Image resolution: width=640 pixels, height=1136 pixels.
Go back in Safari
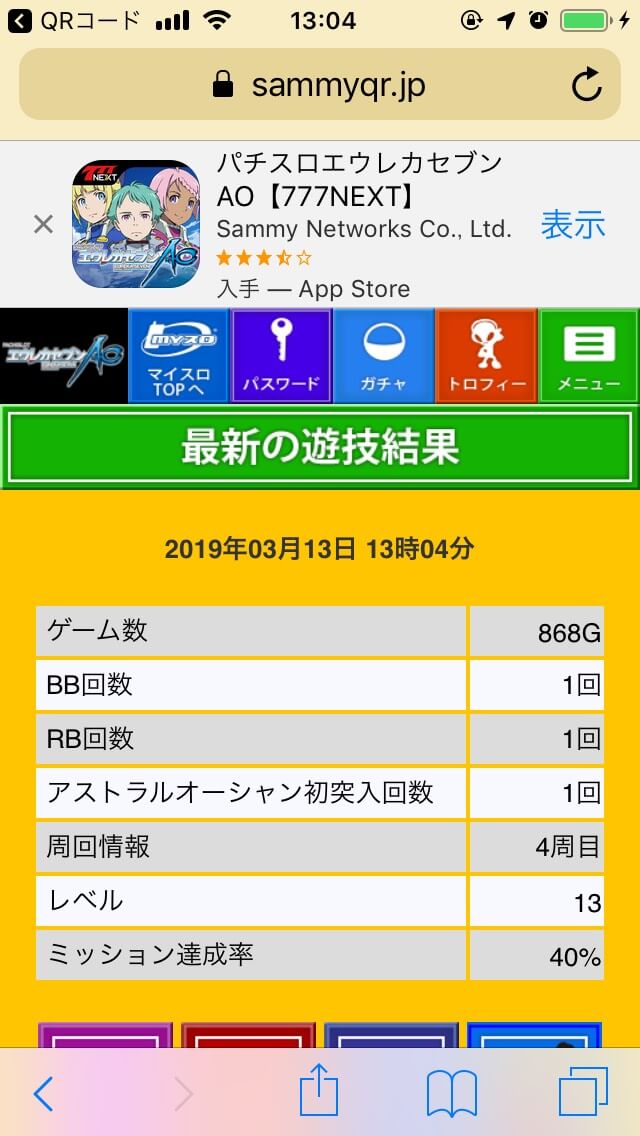click(43, 1093)
